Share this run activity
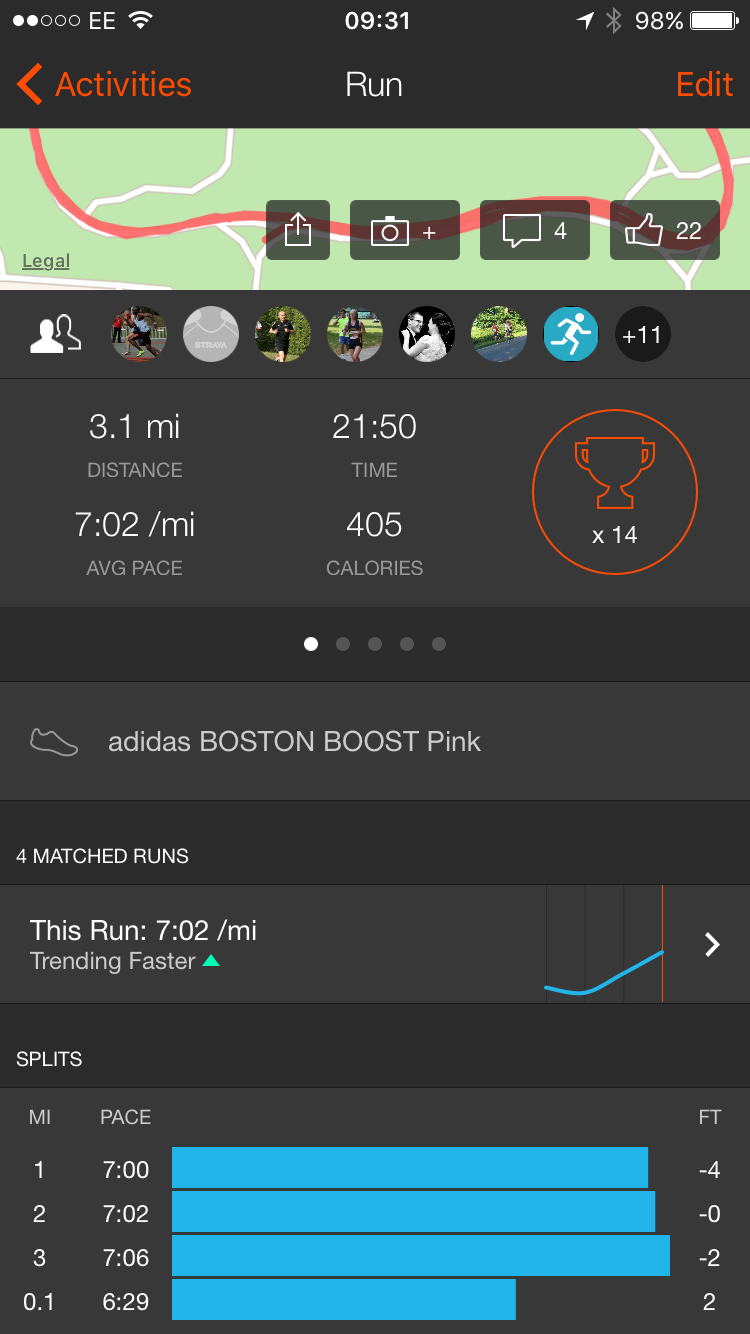750x1334 pixels. (x=298, y=231)
